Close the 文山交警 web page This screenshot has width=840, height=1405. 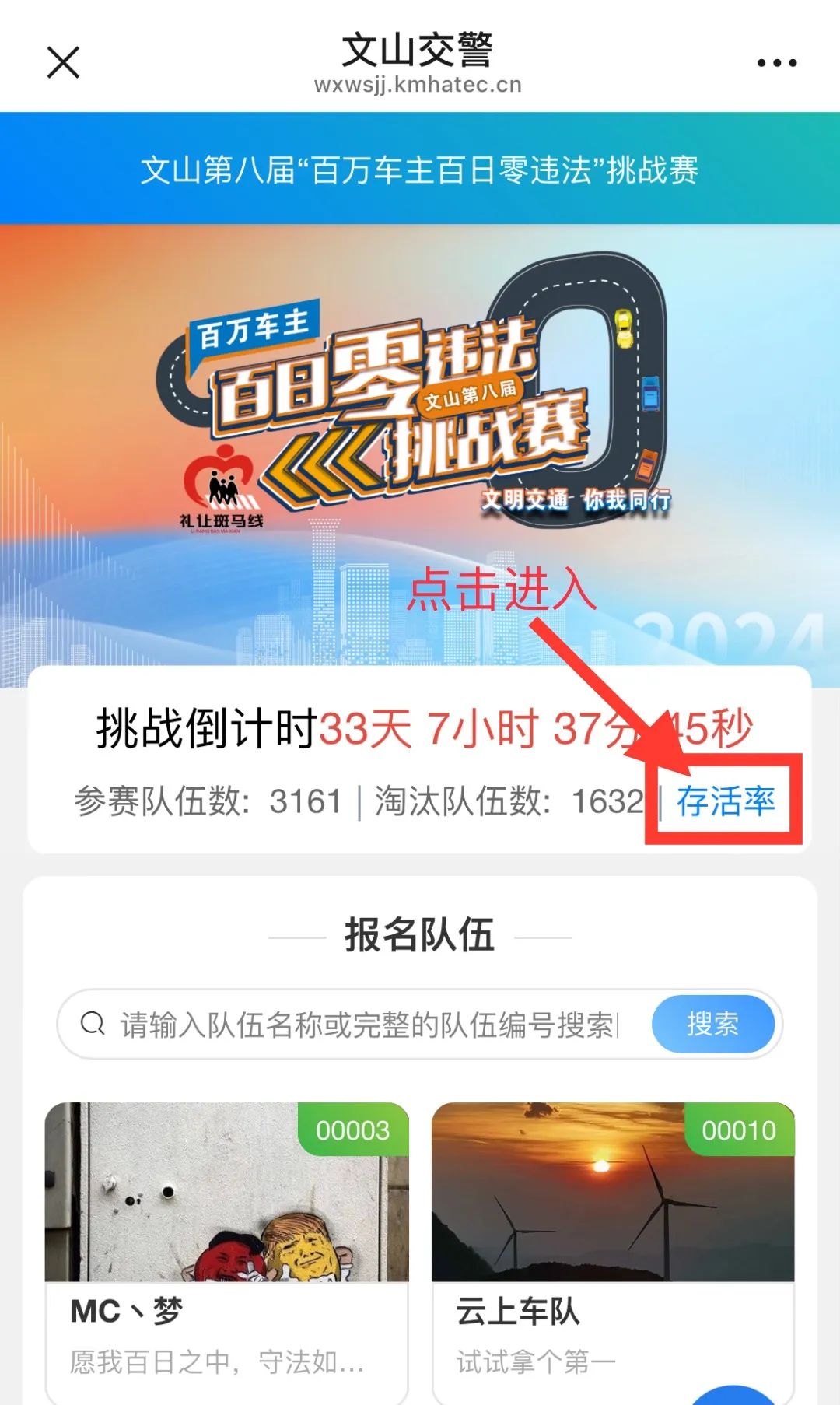coord(63,62)
